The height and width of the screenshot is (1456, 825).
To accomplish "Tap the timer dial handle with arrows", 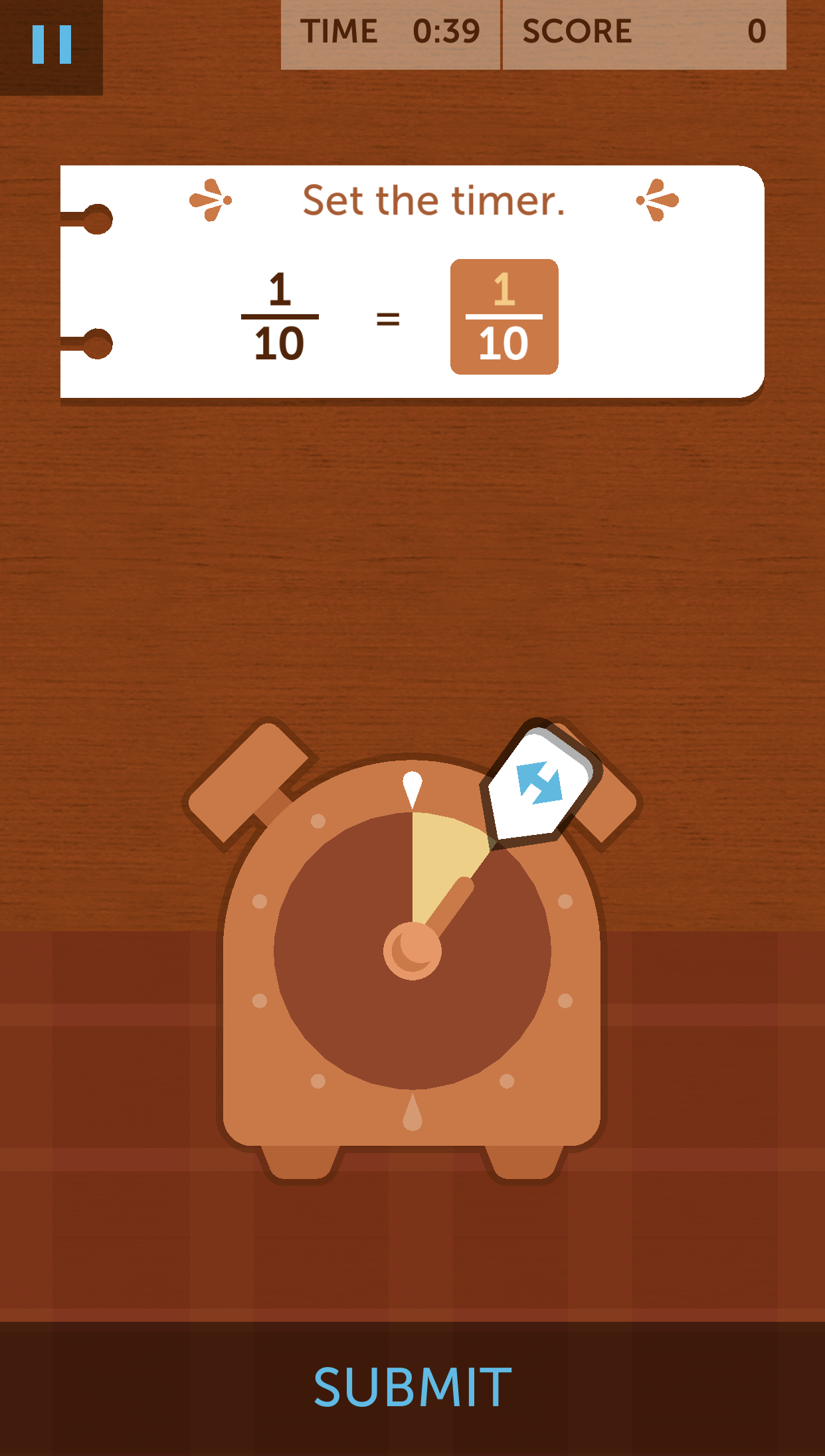I will point(541,784).
